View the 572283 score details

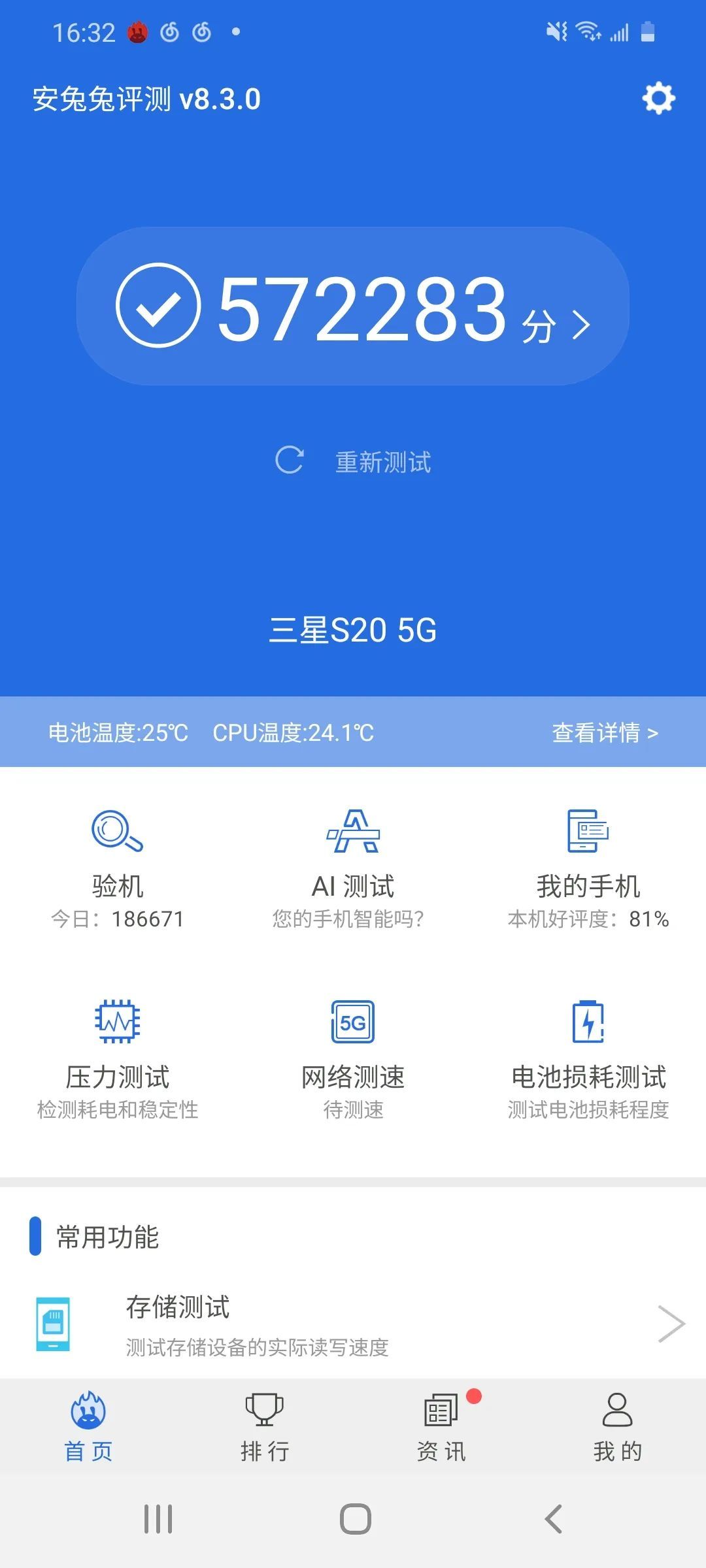[353, 306]
